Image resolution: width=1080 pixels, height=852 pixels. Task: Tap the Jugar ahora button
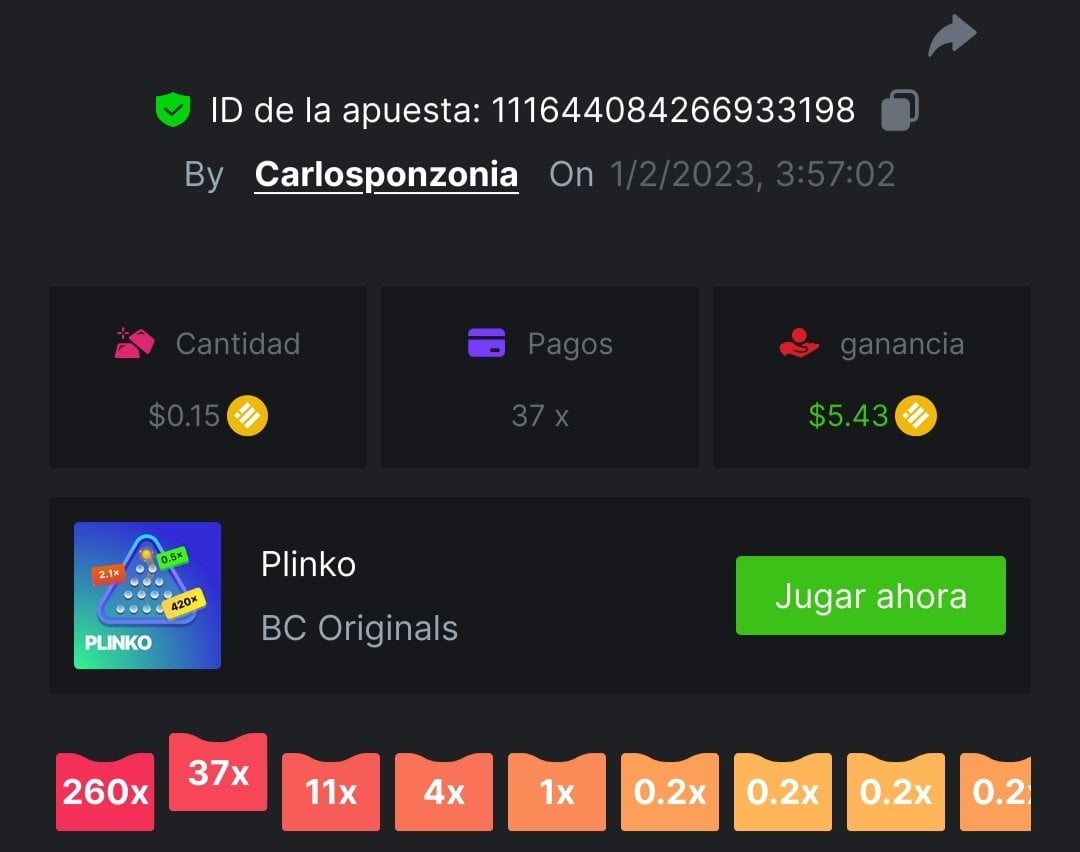870,596
